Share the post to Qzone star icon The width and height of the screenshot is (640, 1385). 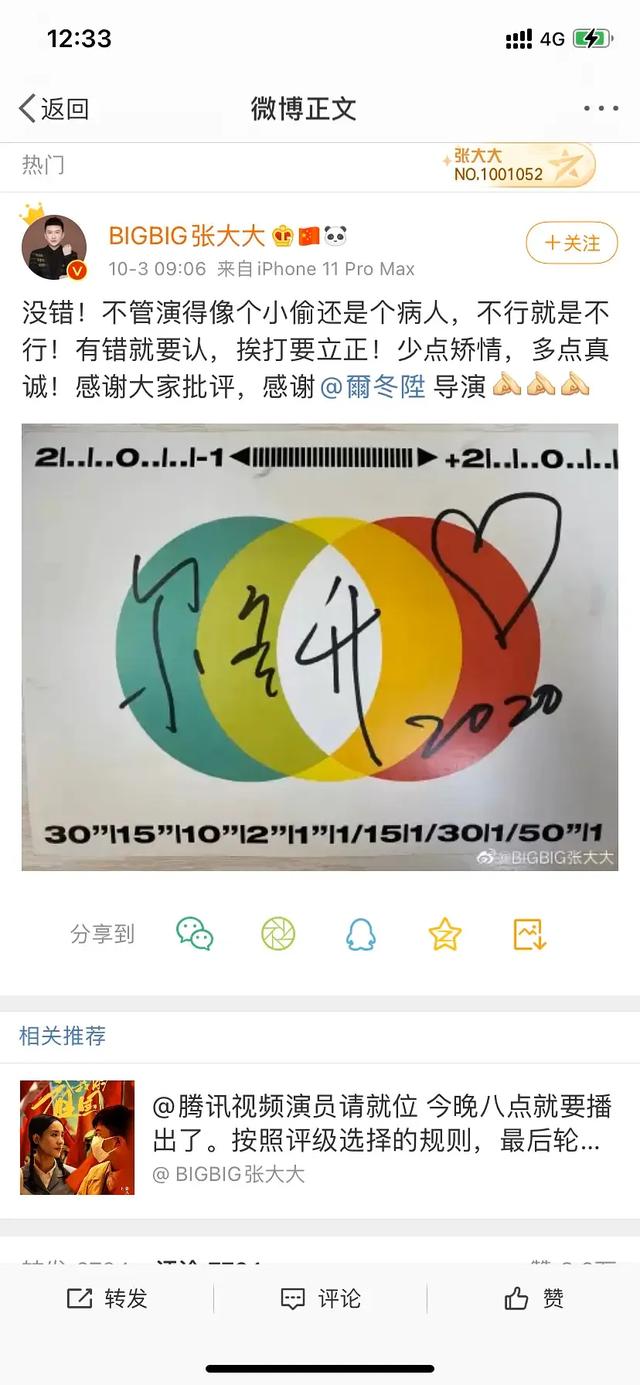(x=444, y=934)
